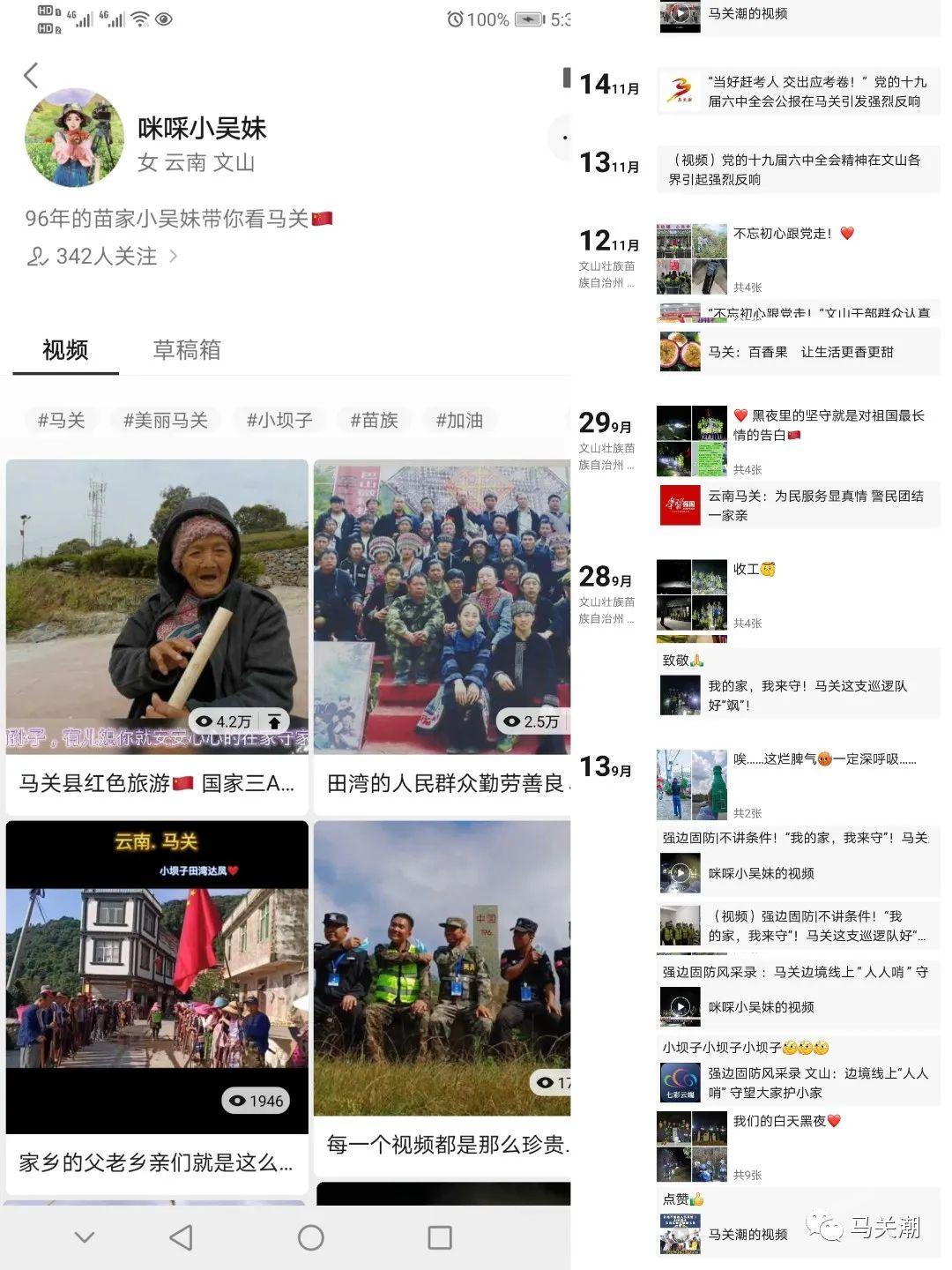This screenshot has width=952, height=1270.
Task: Switch to the 草稿箱 tab
Action: (186, 351)
